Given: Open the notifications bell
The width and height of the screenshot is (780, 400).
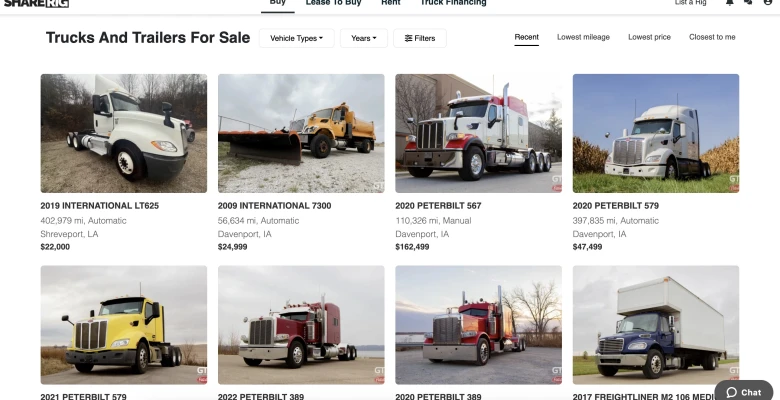Looking at the screenshot, I should (x=730, y=3).
